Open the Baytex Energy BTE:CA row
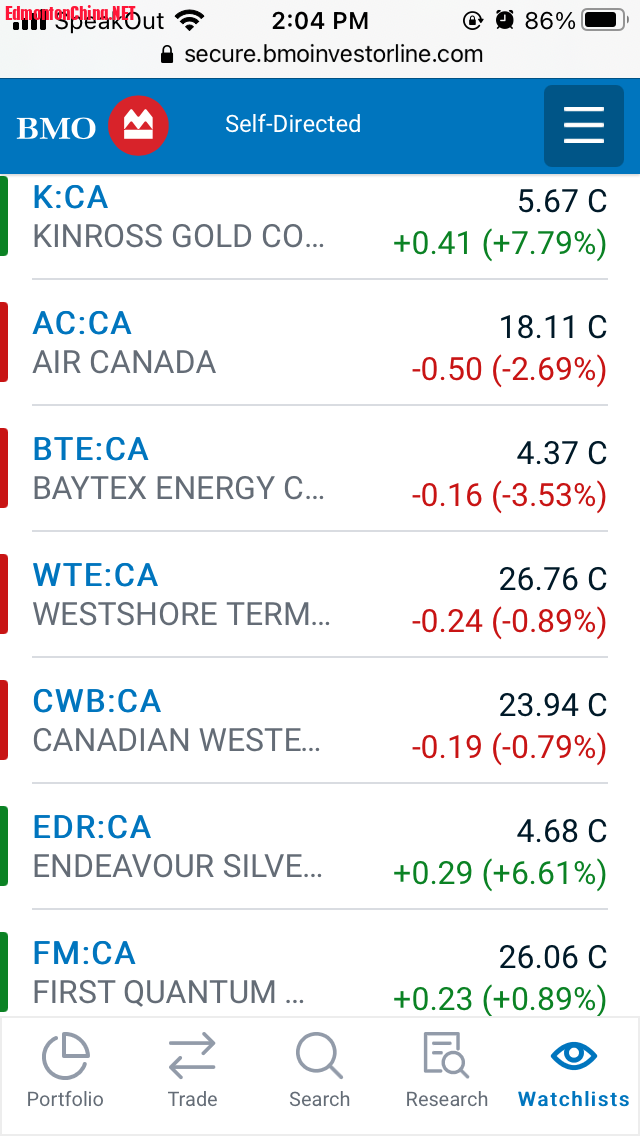 pos(320,469)
